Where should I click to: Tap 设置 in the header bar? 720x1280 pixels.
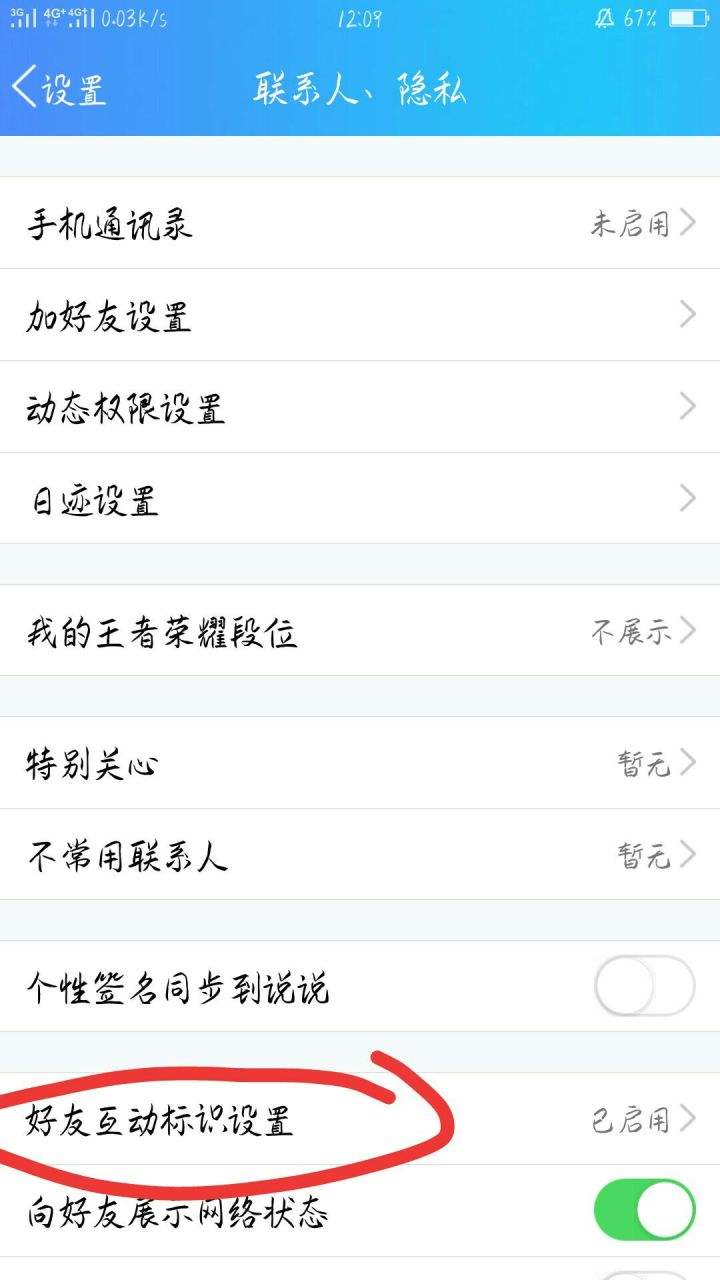(x=62, y=88)
